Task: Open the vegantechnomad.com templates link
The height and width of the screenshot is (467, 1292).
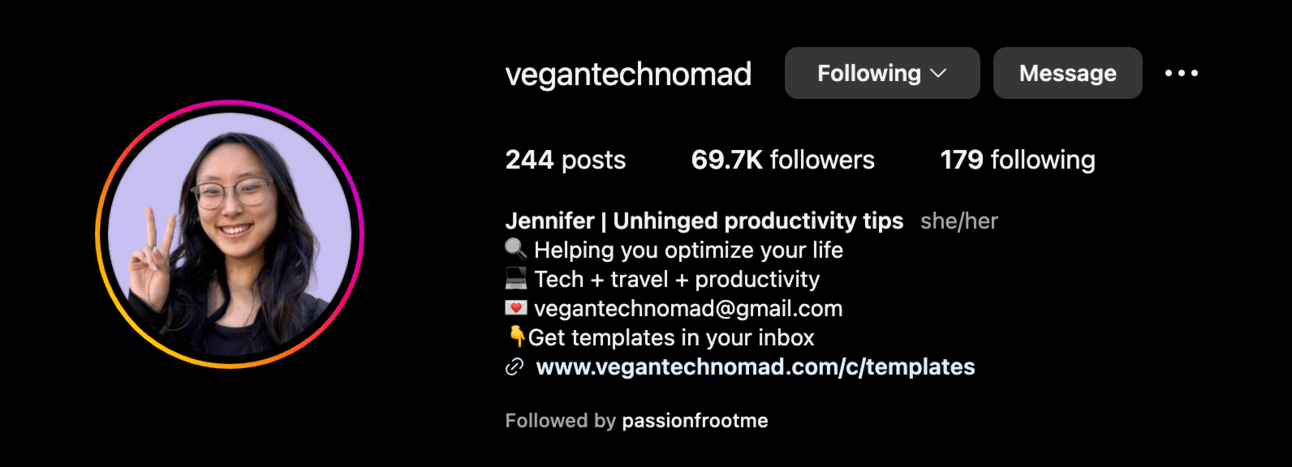Action: 755,367
